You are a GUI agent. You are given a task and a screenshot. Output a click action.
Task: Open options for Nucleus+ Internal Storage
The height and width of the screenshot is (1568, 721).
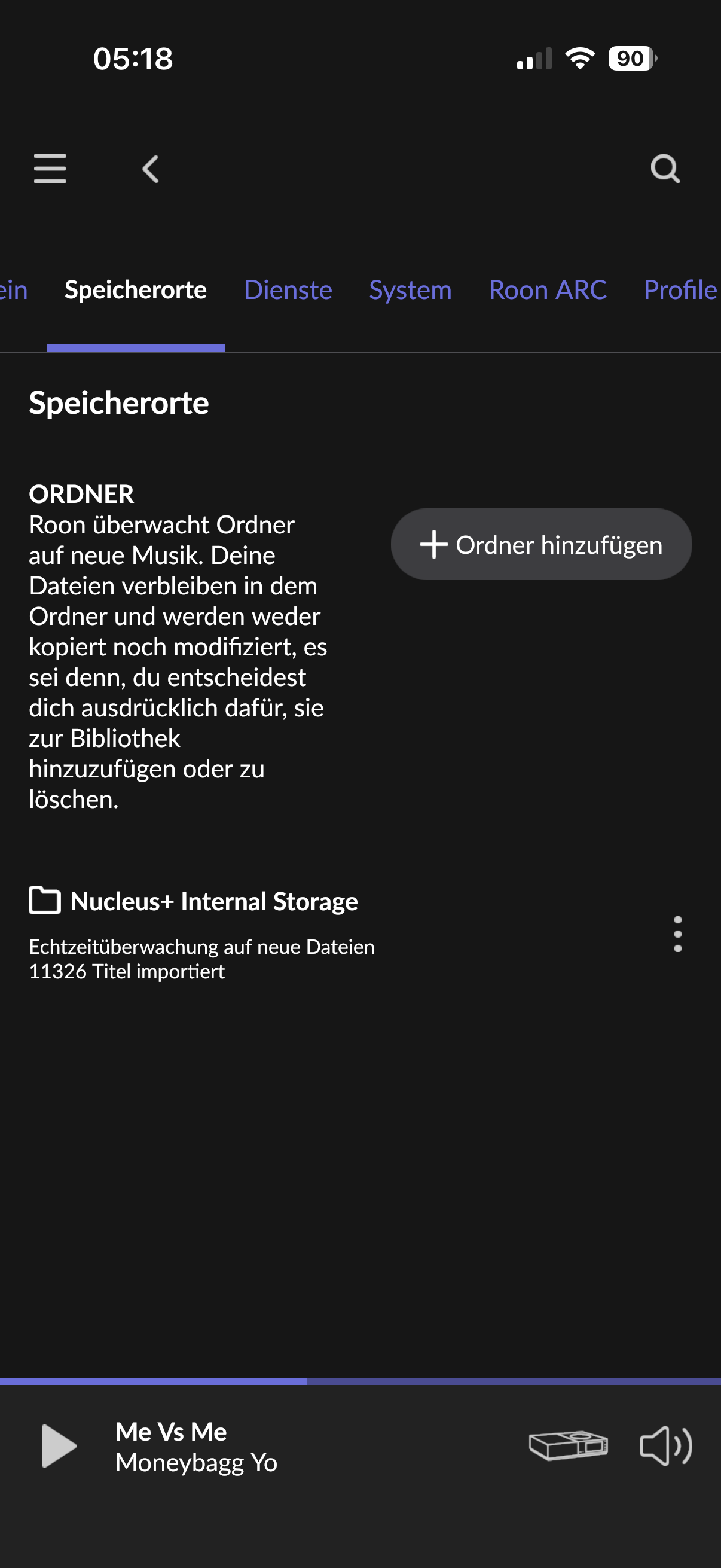coord(678,934)
